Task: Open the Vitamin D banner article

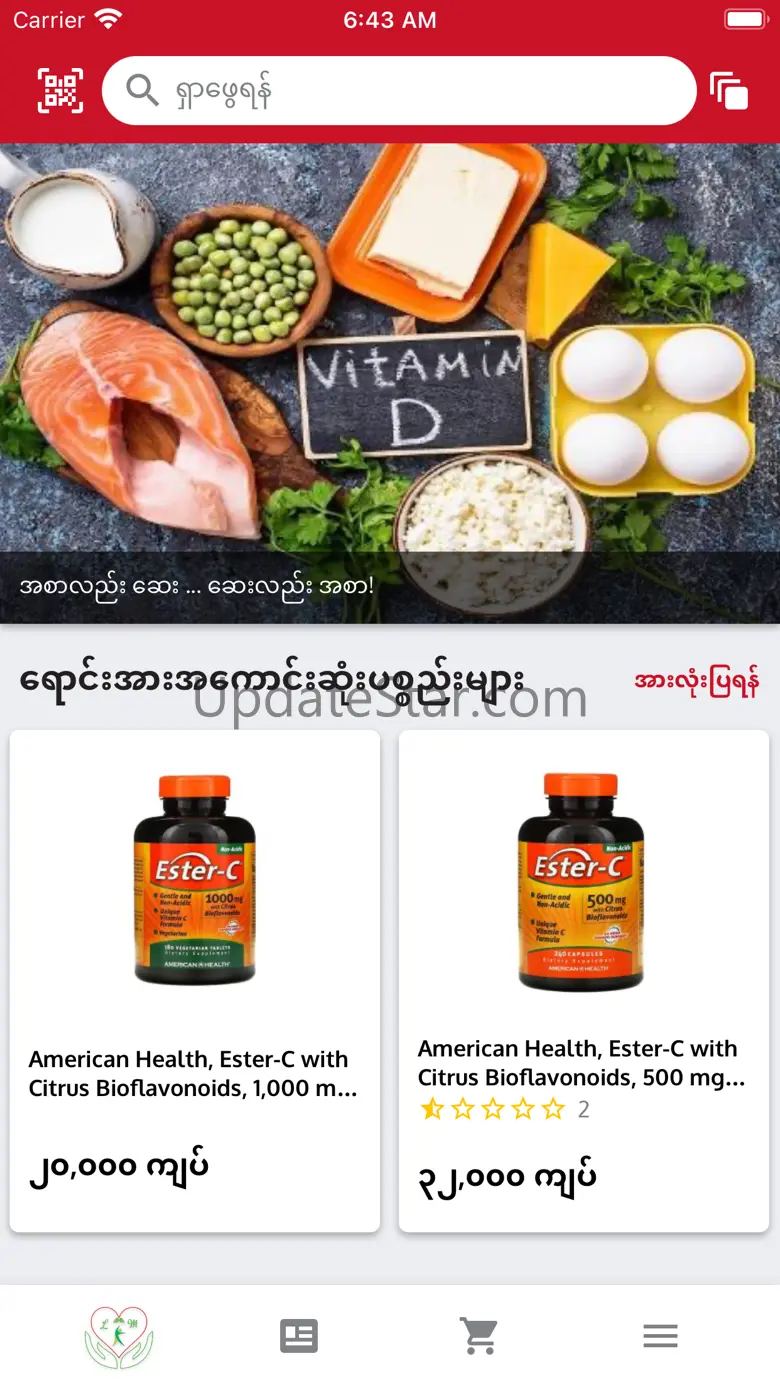Action: 390,384
